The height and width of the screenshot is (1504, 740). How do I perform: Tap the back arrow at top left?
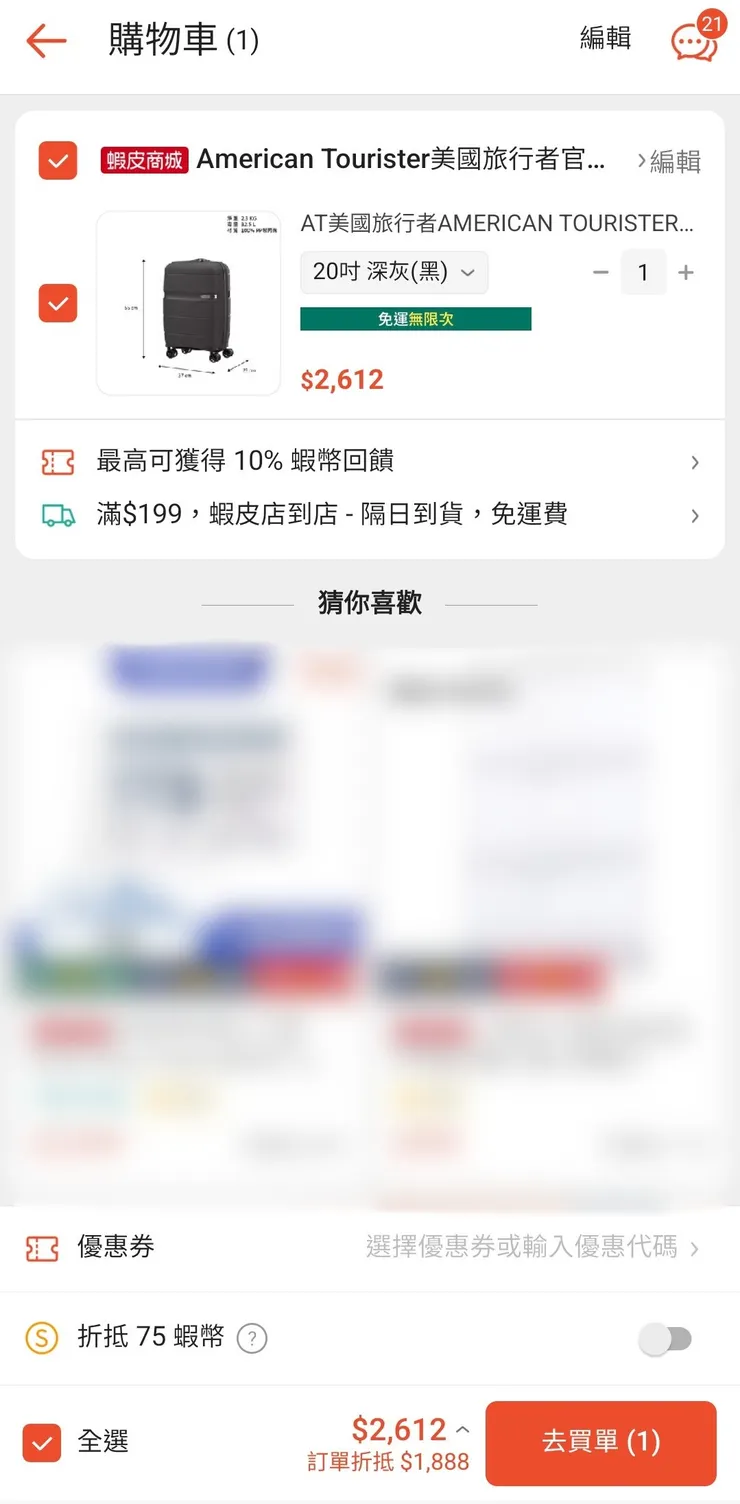pyautogui.click(x=45, y=40)
